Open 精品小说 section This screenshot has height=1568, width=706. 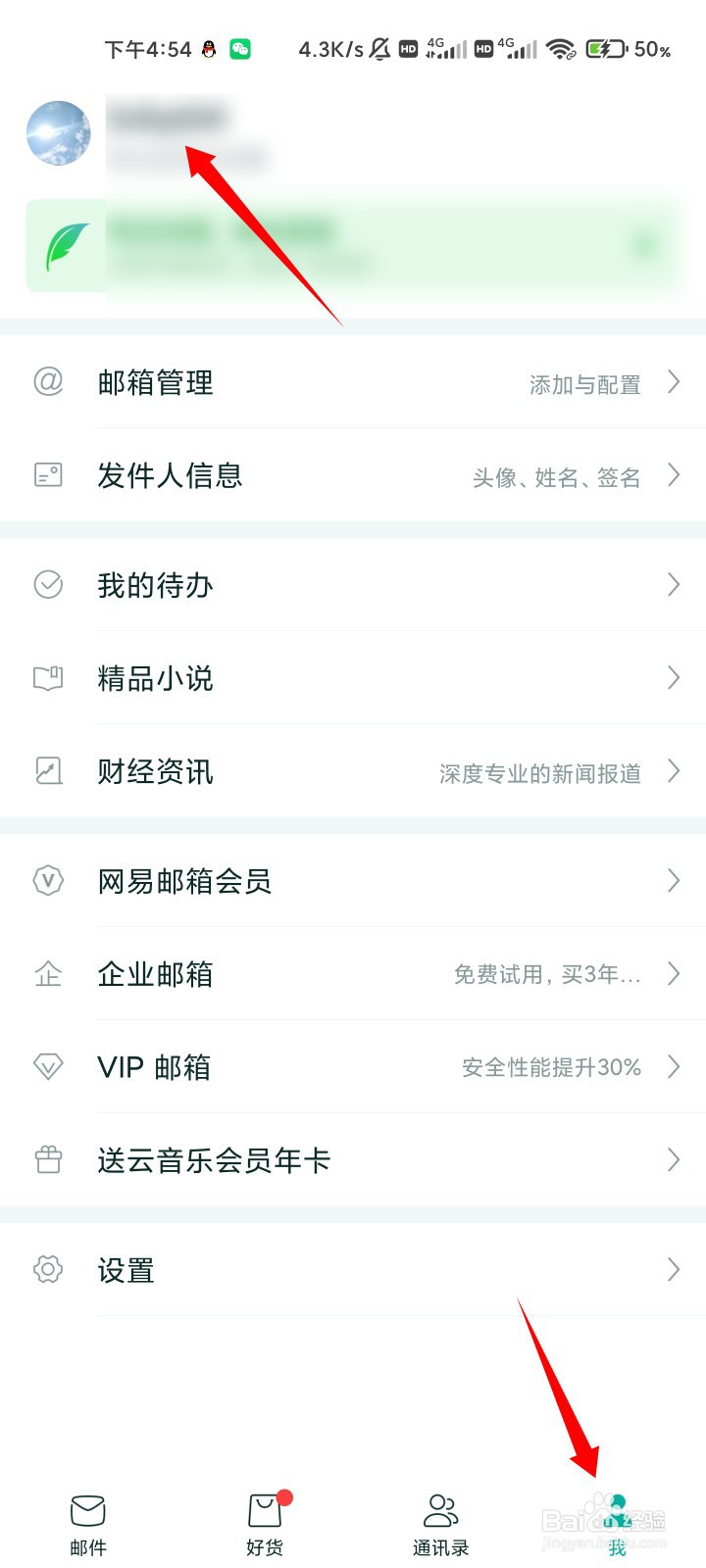tap(353, 678)
